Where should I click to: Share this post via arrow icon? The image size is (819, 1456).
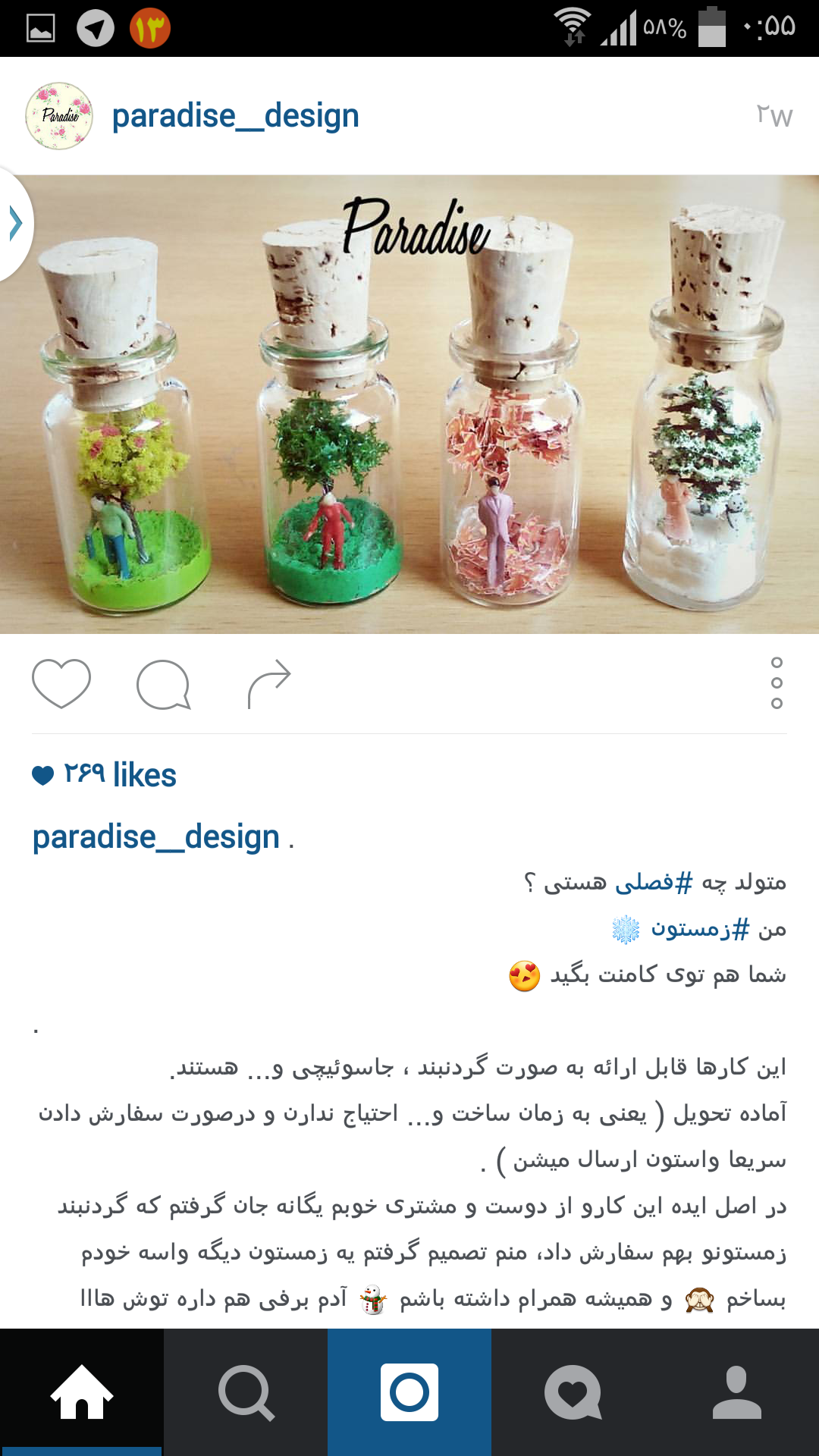(269, 683)
